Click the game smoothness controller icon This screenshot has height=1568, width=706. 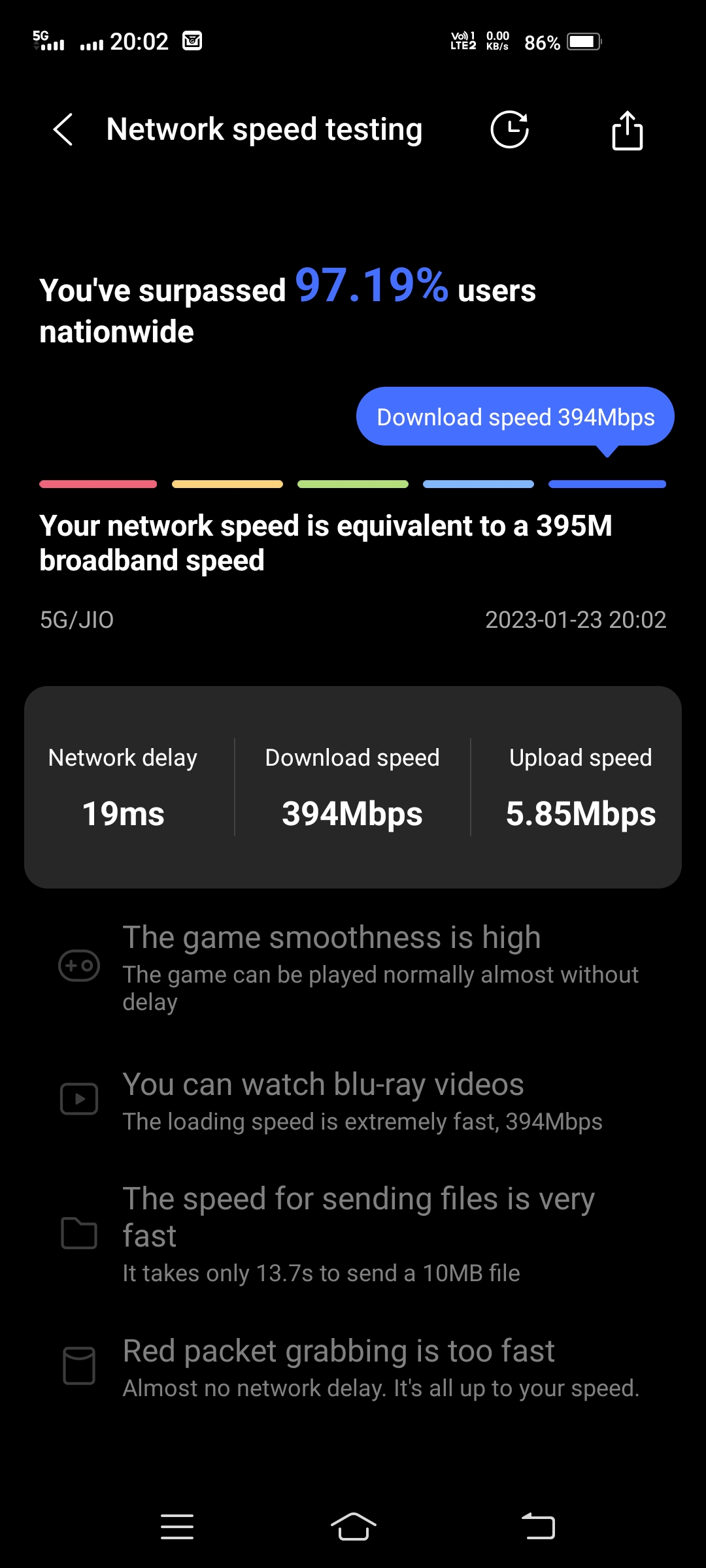click(78, 965)
